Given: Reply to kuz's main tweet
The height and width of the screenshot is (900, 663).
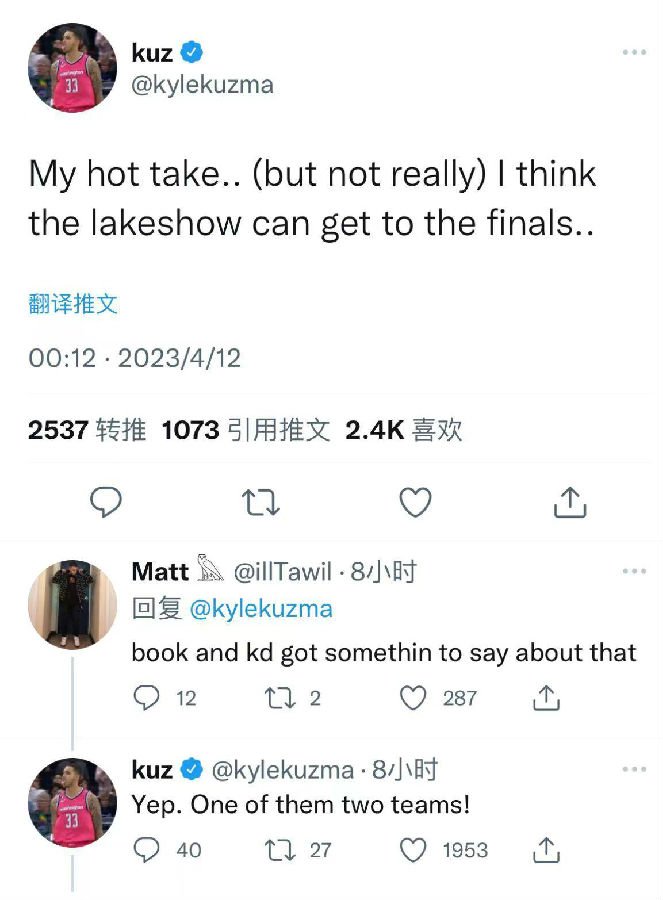Looking at the screenshot, I should pos(105,502).
